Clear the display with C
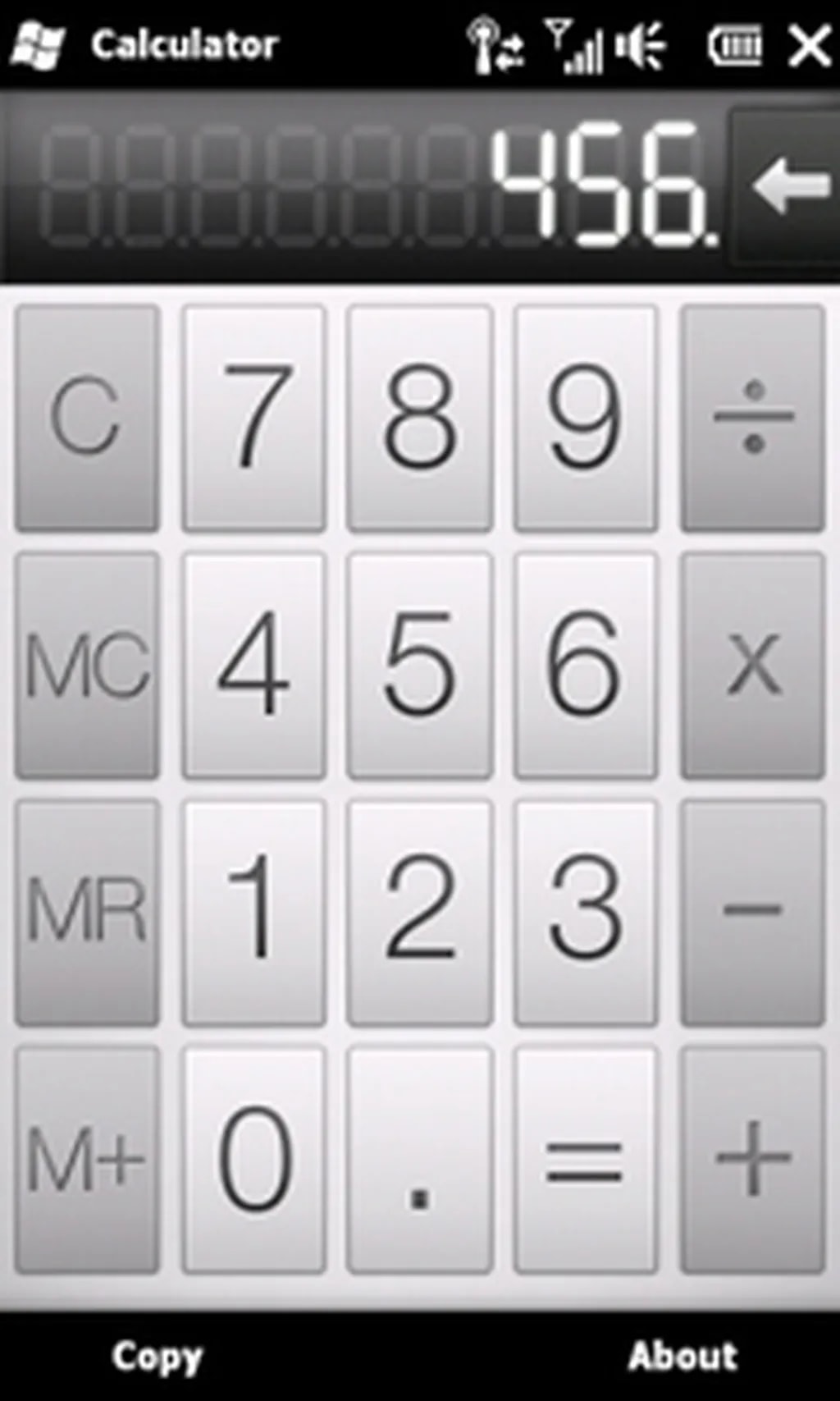The width and height of the screenshot is (840, 1401). coord(86,417)
